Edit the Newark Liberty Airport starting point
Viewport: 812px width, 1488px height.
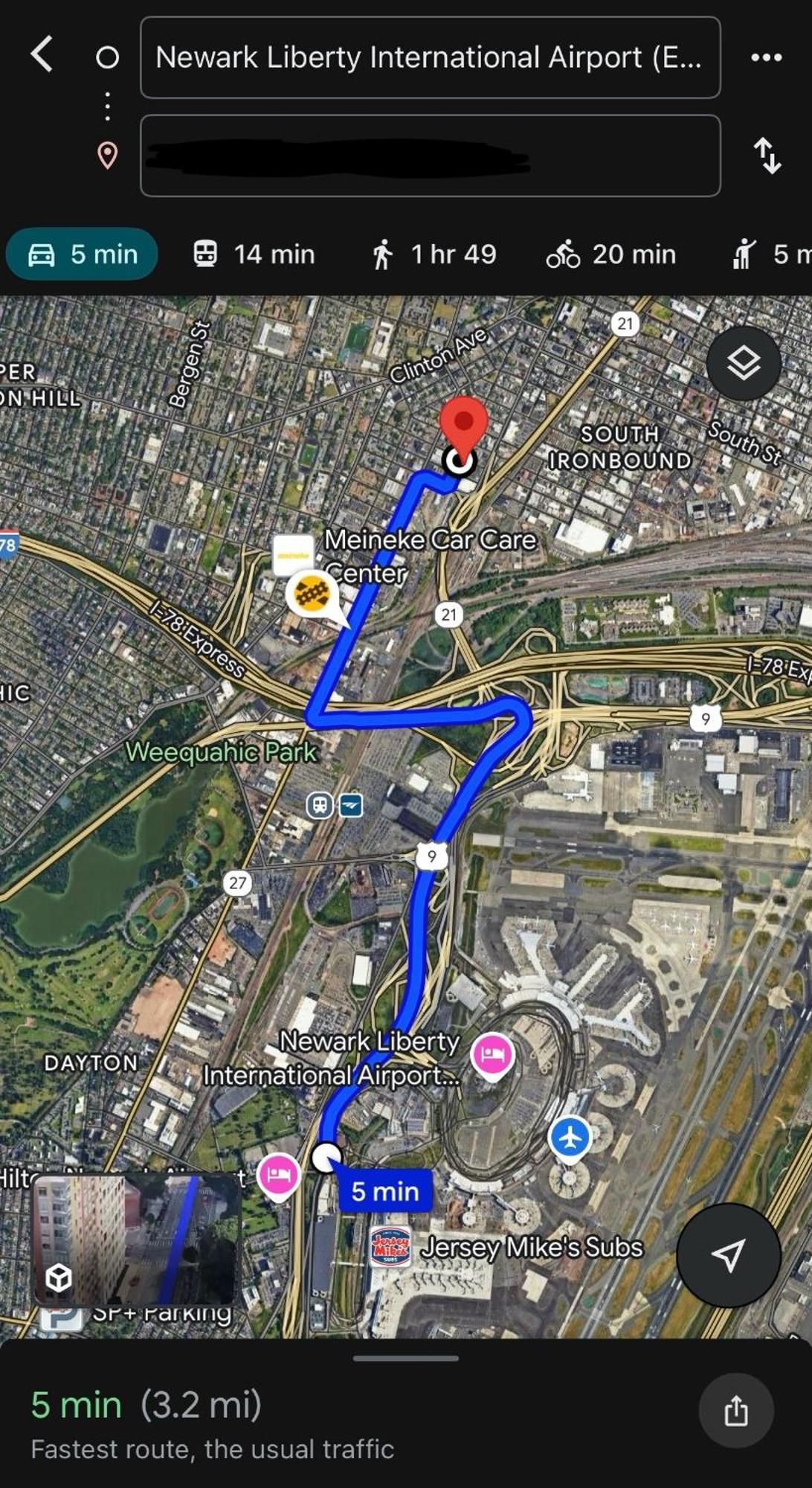pos(429,57)
